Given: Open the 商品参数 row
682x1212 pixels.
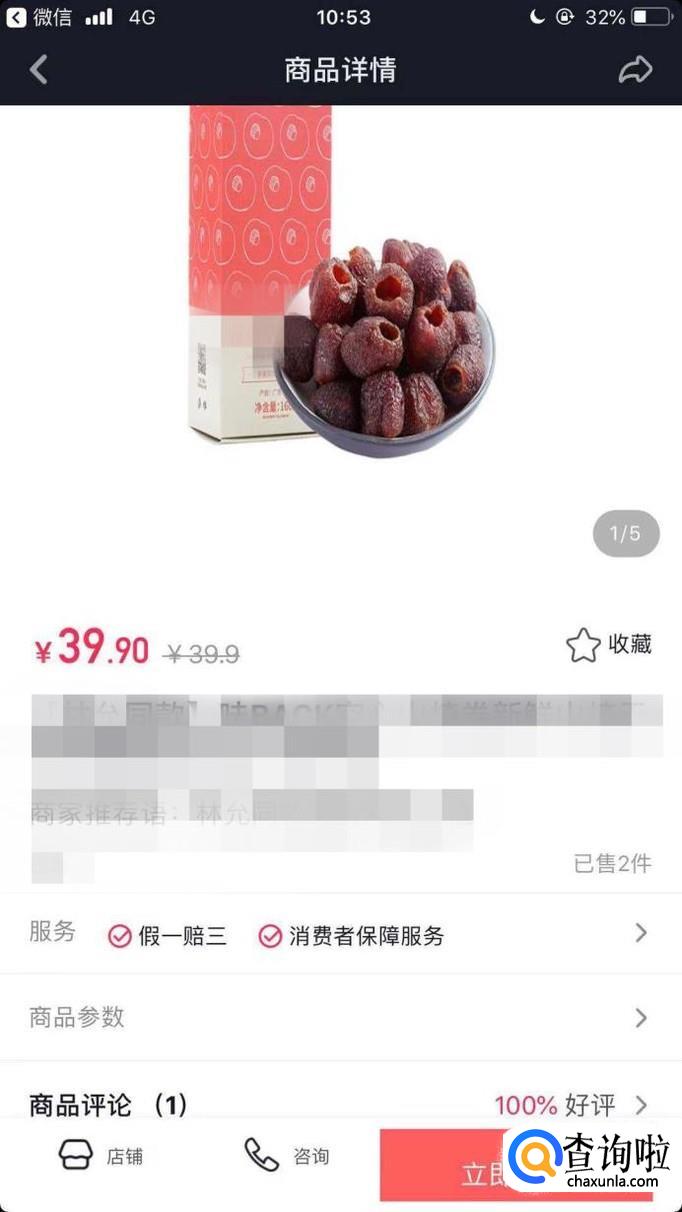Looking at the screenshot, I should click(x=340, y=1017).
